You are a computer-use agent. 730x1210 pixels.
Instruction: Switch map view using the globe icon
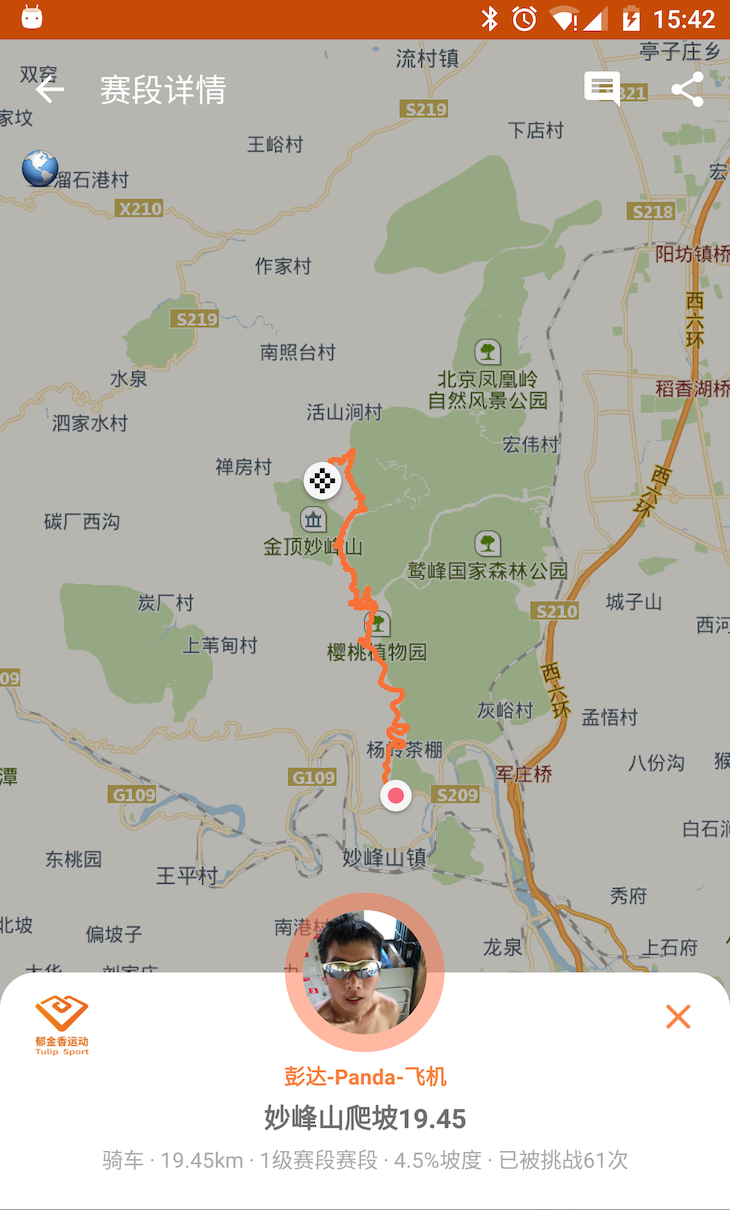40,168
